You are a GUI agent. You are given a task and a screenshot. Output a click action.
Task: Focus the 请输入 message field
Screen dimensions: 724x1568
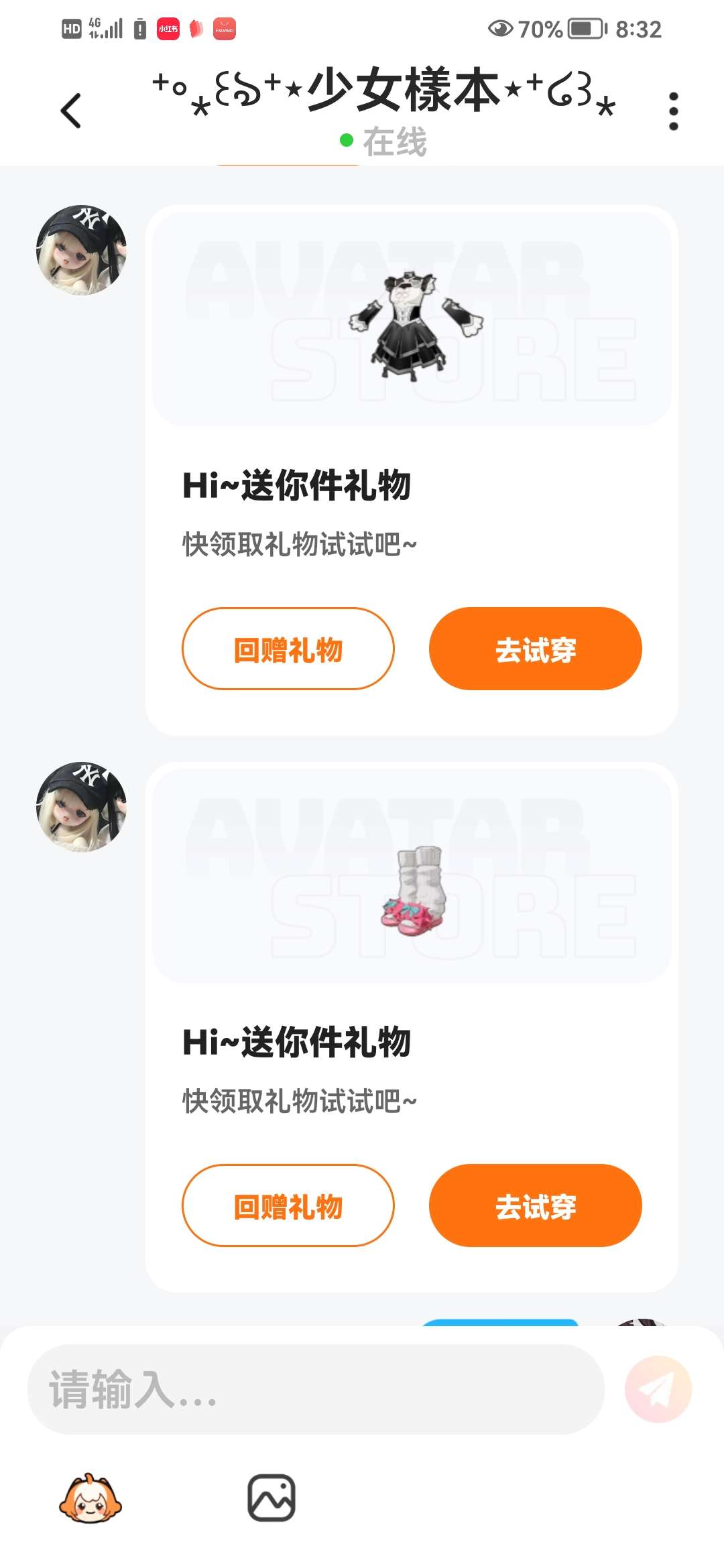(315, 1390)
